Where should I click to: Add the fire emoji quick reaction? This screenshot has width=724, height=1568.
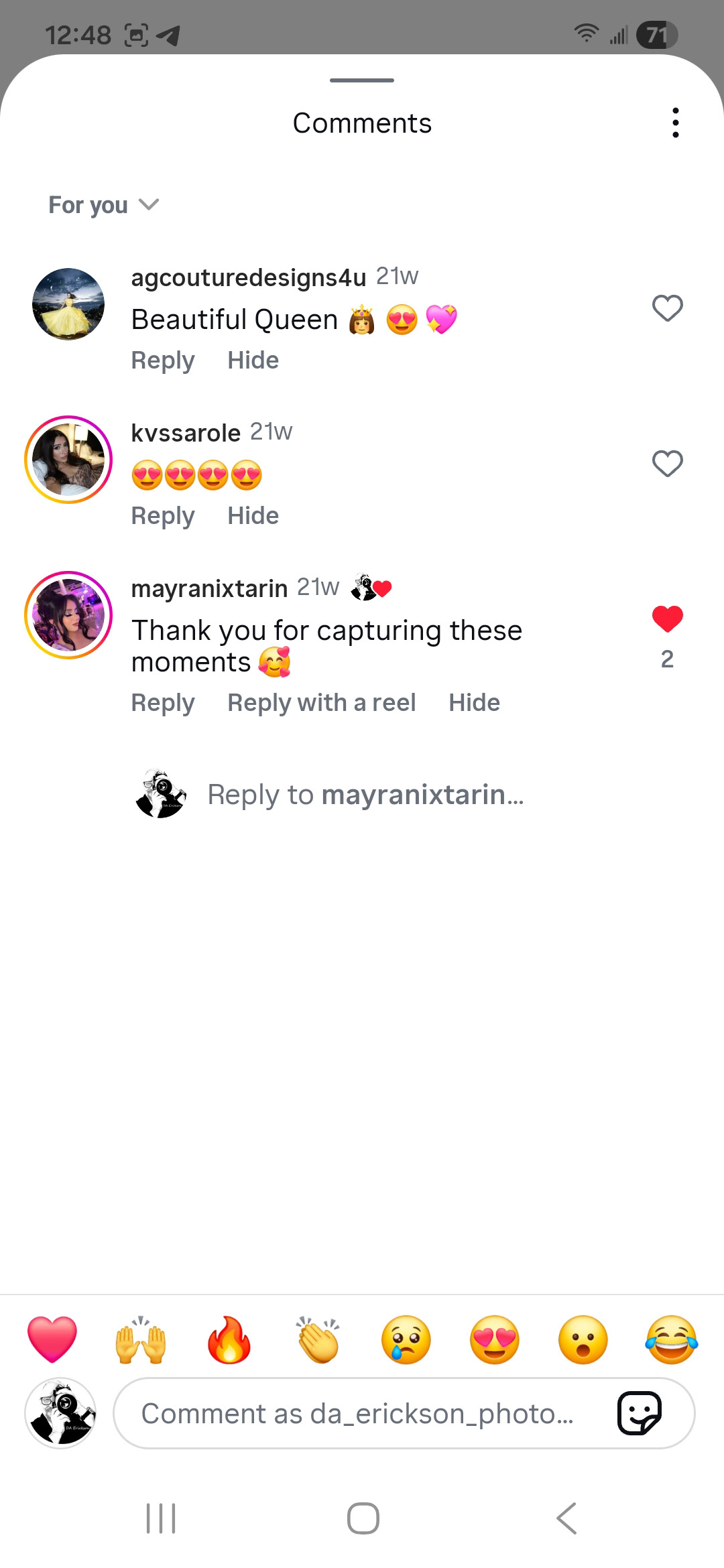point(229,1340)
